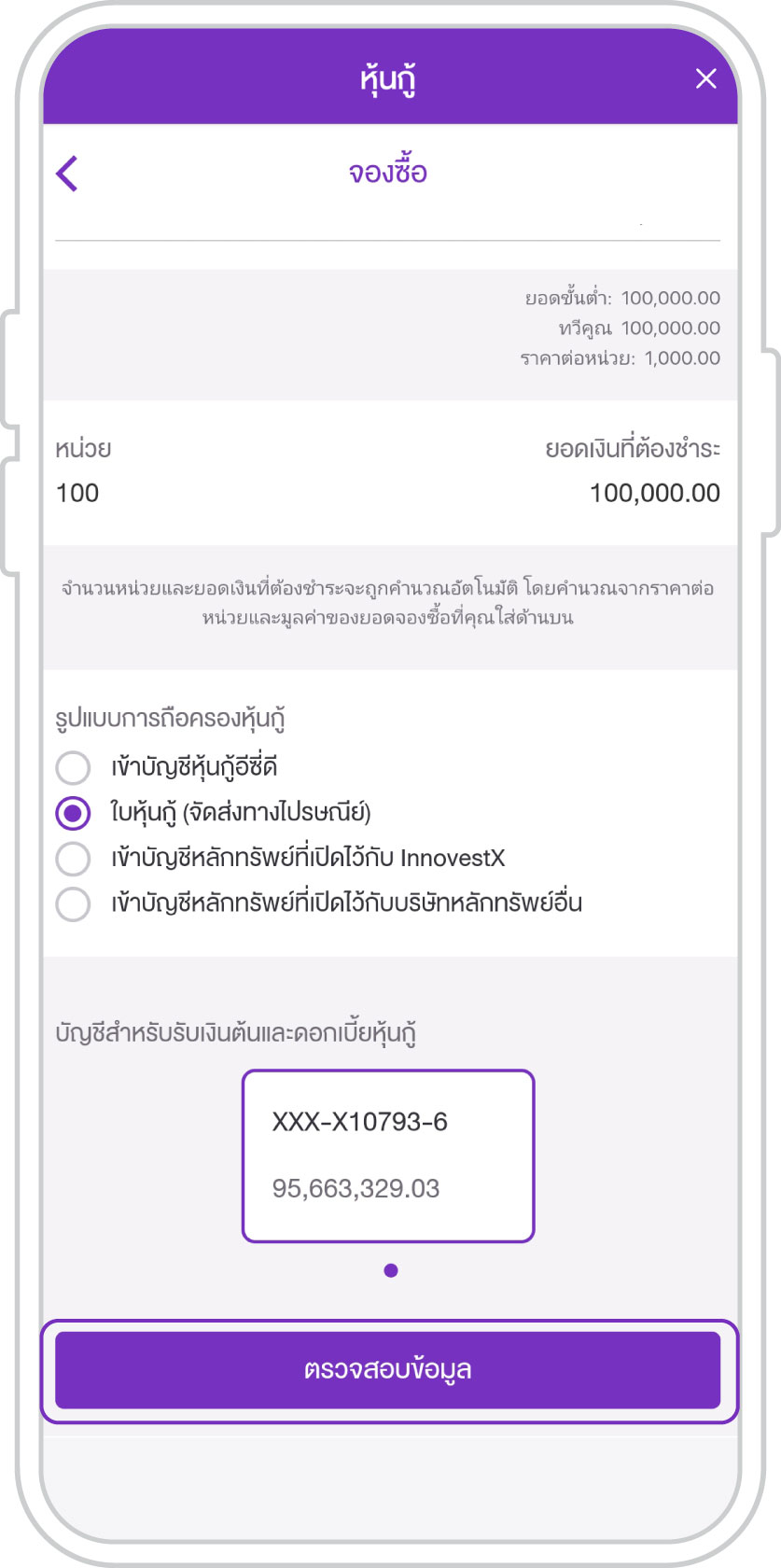Viewport: 781px width, 1568px height.
Task: Select ใบหุ้นกู้ (จัดส่งทางไปรษณีย์) option
Action: (x=73, y=813)
